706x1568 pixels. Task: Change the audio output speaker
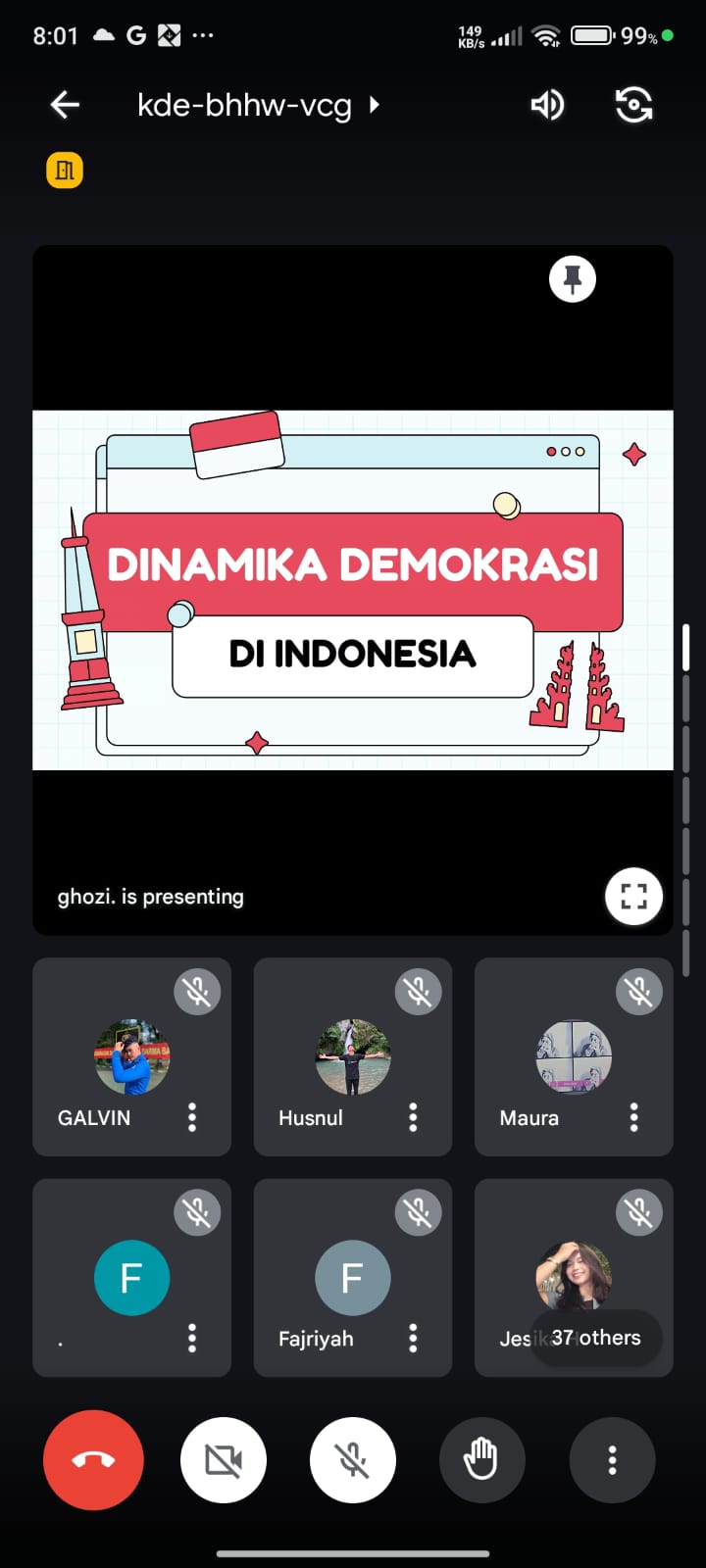click(x=547, y=105)
